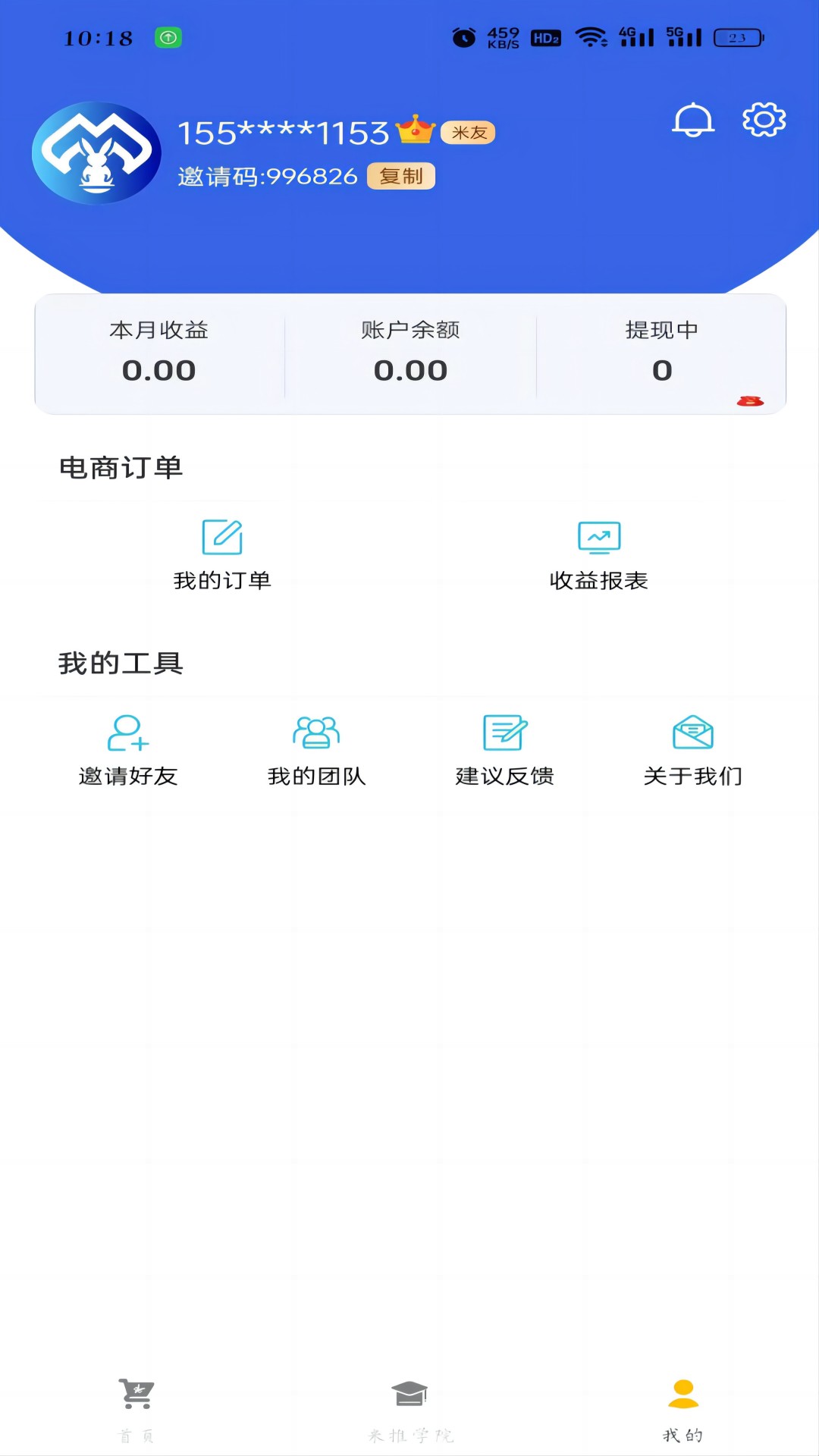Screen dimensions: 819x1456
Task: Tap the 邀请好友 add-friend icon
Action: coord(130,733)
